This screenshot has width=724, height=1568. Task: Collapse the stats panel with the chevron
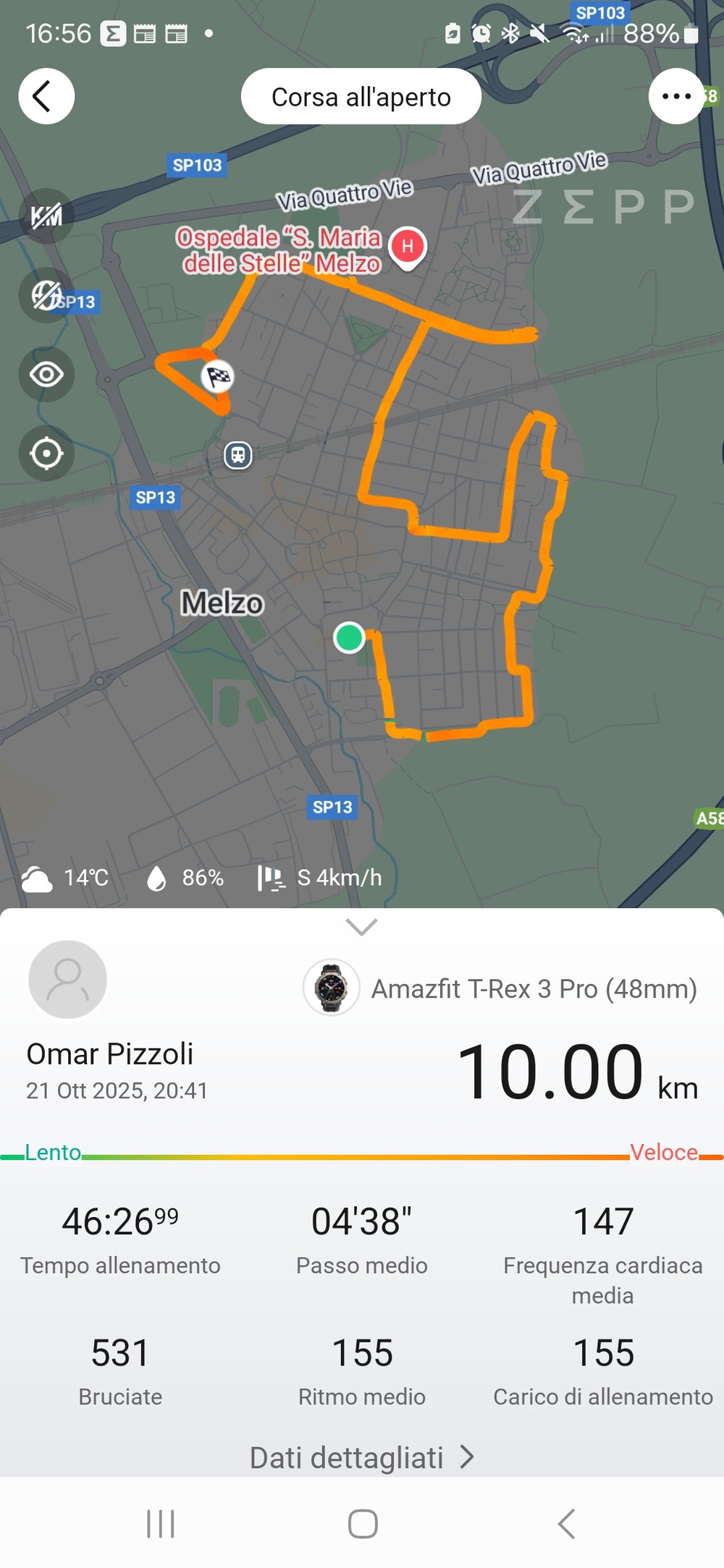pyautogui.click(x=361, y=927)
